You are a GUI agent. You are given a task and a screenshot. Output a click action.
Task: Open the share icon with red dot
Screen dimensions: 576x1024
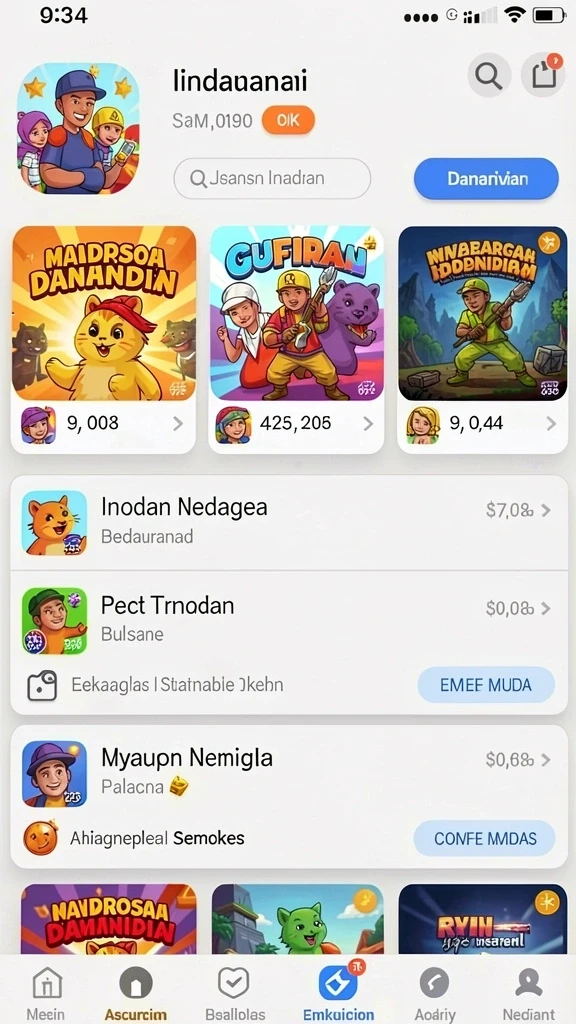point(543,76)
